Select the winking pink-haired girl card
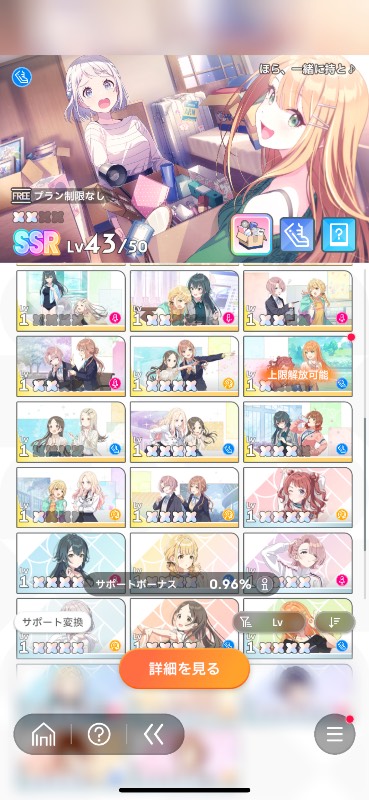This screenshot has width=369, height=800. pyautogui.click(x=298, y=563)
